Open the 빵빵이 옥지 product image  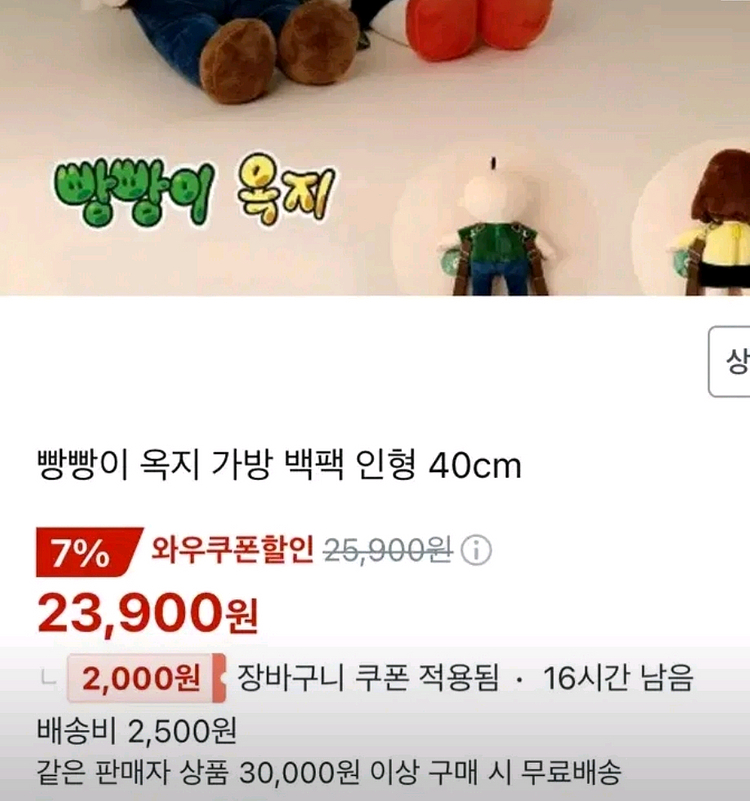point(375,148)
